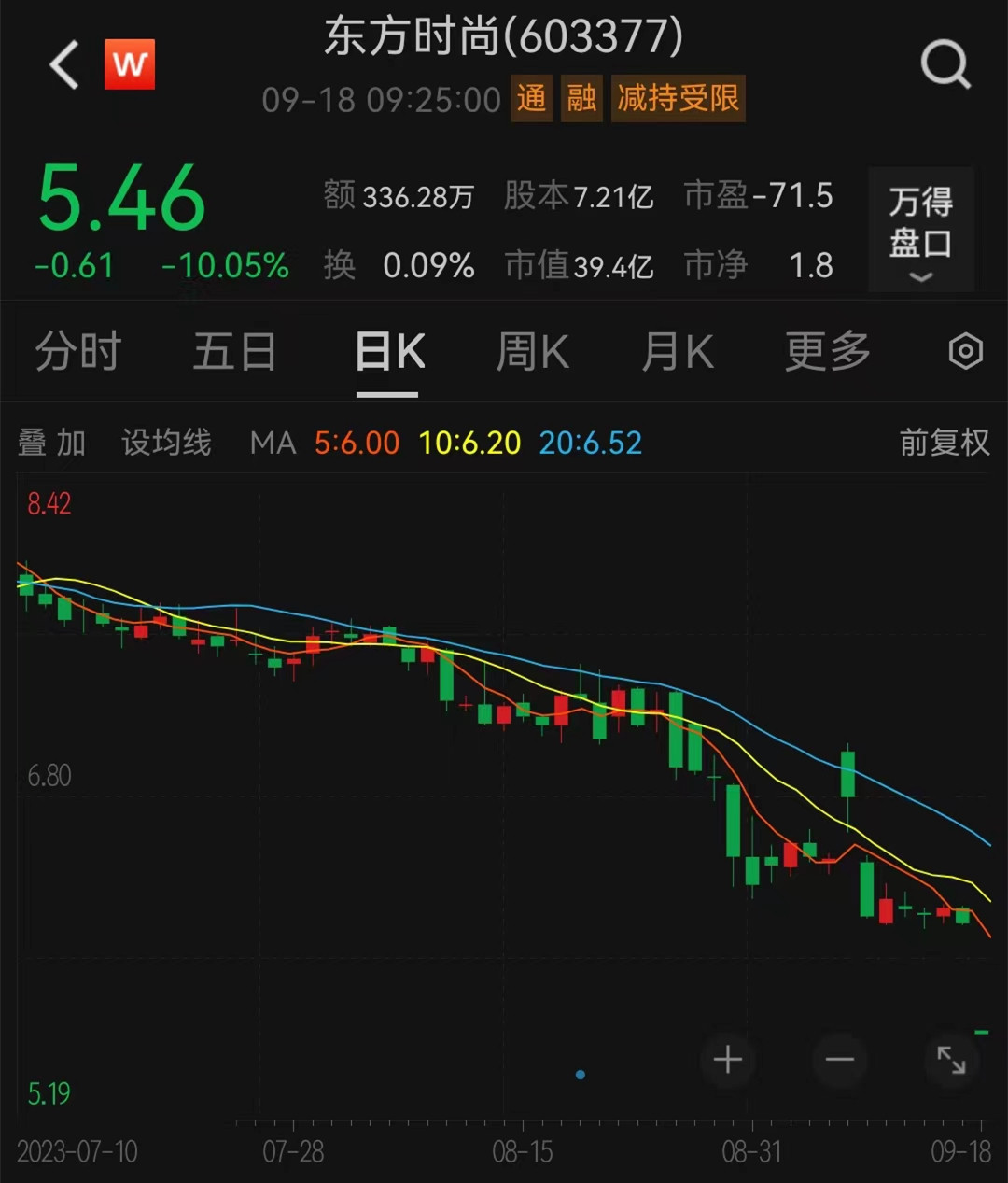1008x1183 pixels.
Task: Zoom in the chart with plus button
Action: coord(728,1060)
